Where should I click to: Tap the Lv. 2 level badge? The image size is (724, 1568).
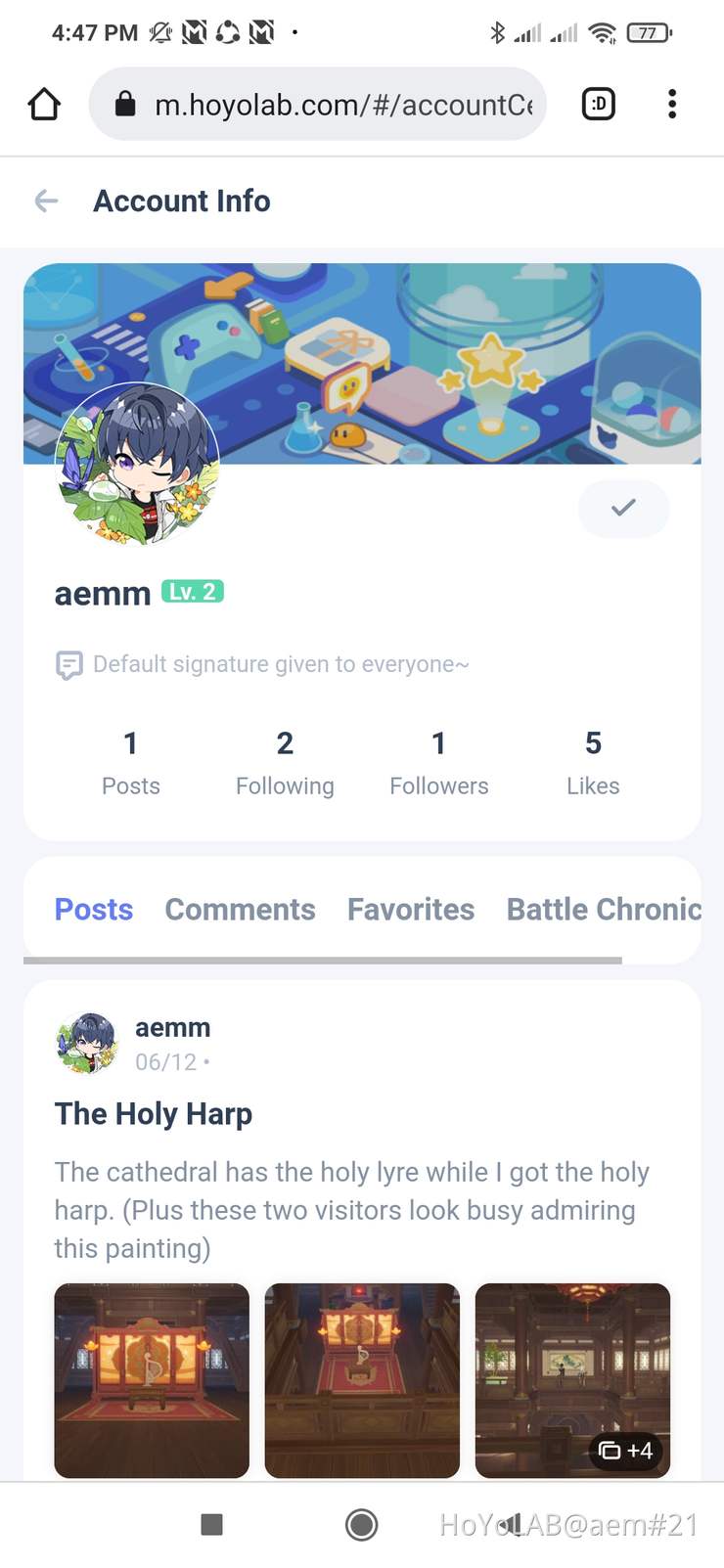tap(193, 592)
